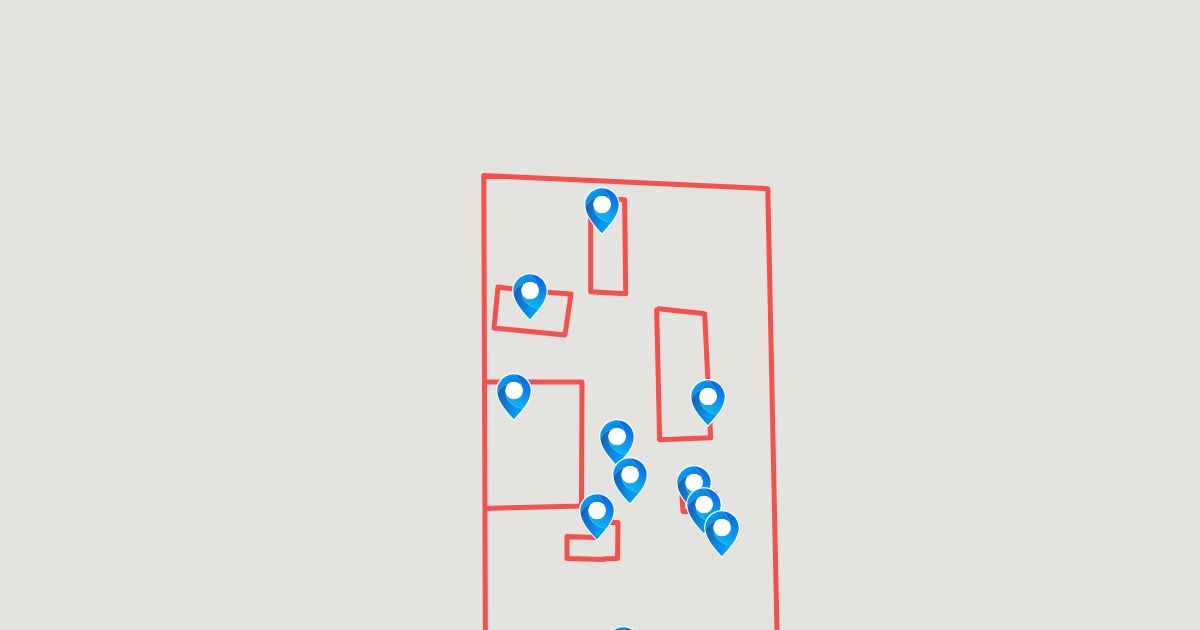The image size is (1200, 630).
Task: Open the pin at the large square outline's corner
Action: pos(514,395)
